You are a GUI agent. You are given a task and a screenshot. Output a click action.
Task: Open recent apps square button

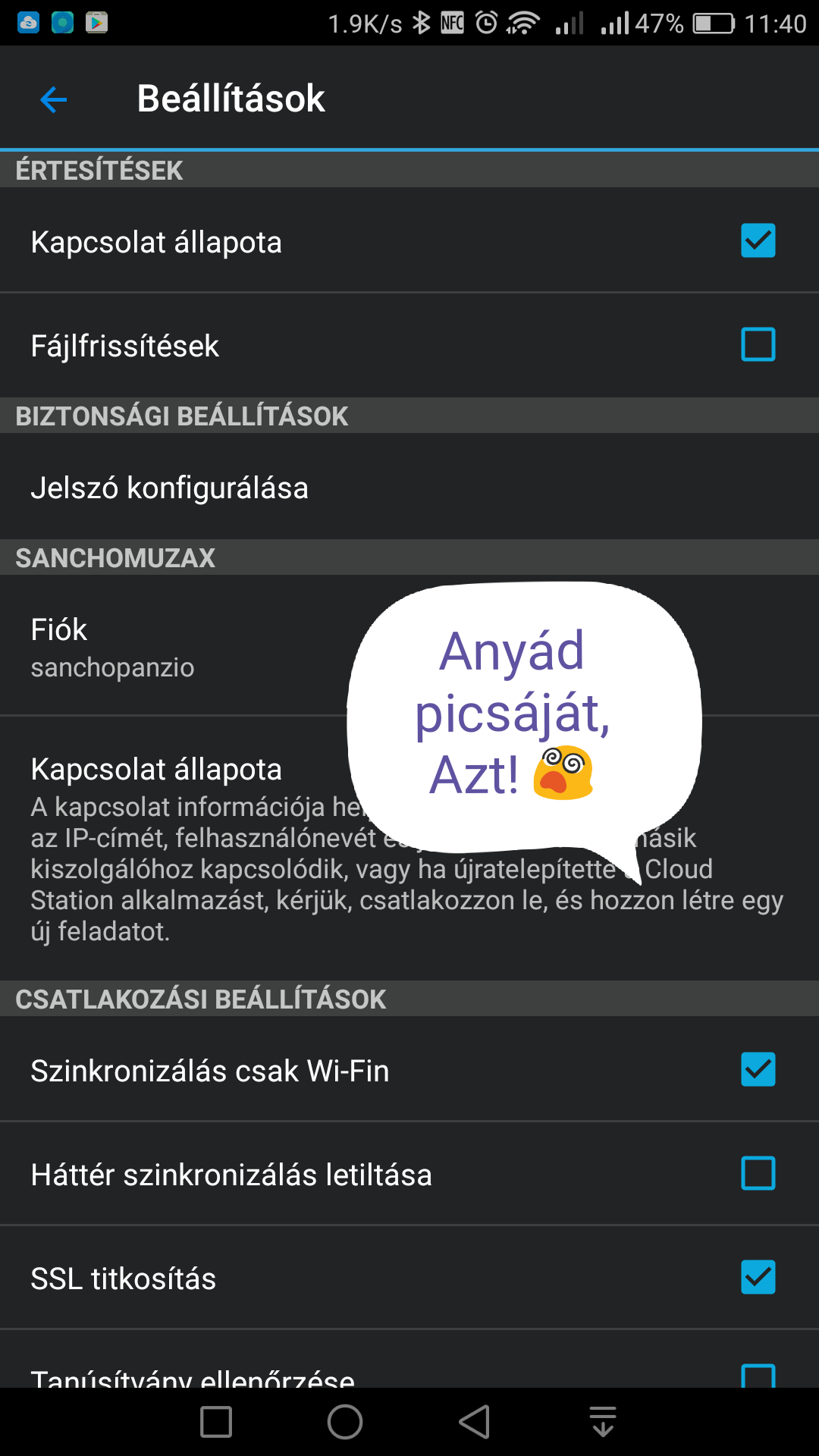(216, 1422)
